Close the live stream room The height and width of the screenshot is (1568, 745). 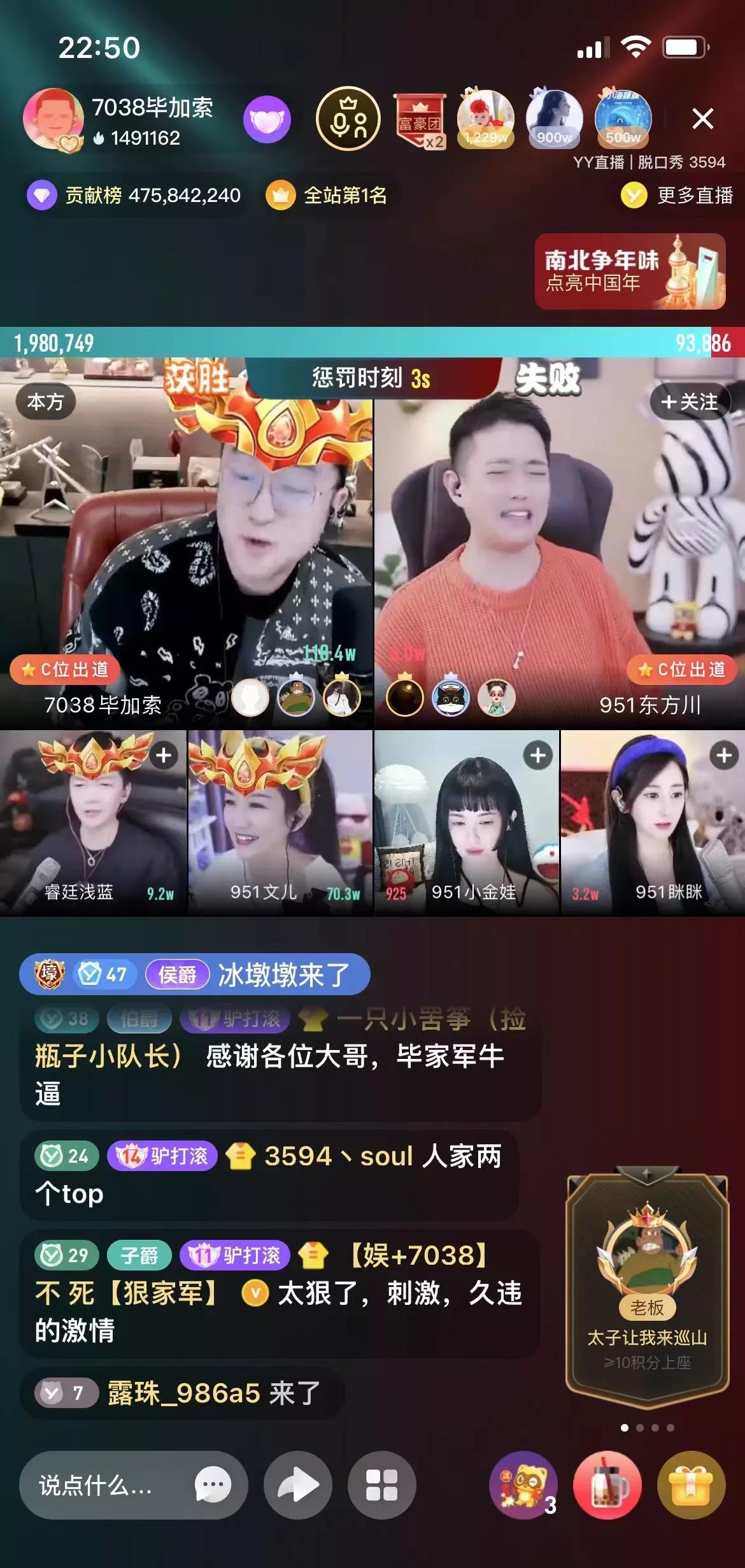pyautogui.click(x=702, y=119)
